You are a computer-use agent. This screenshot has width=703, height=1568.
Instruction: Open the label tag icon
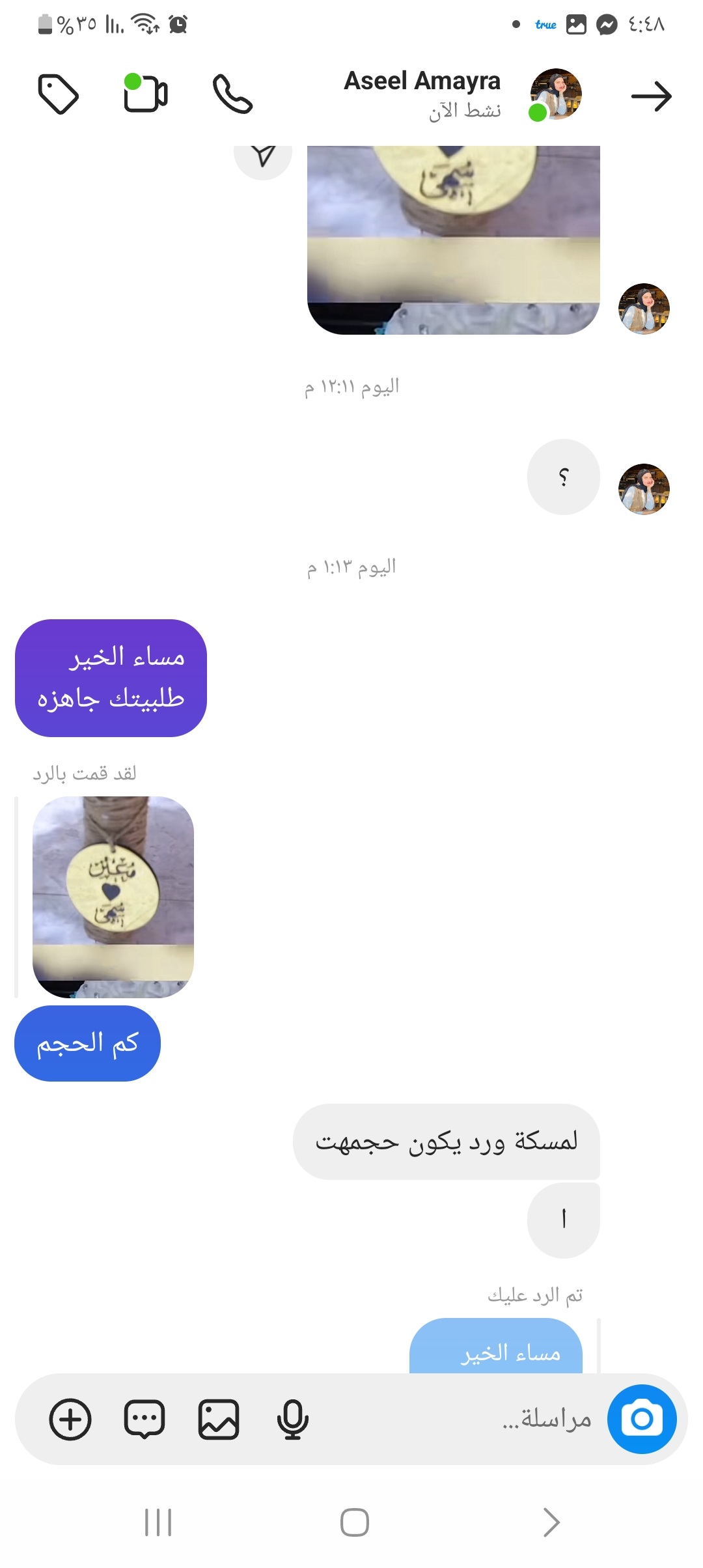pos(58,94)
